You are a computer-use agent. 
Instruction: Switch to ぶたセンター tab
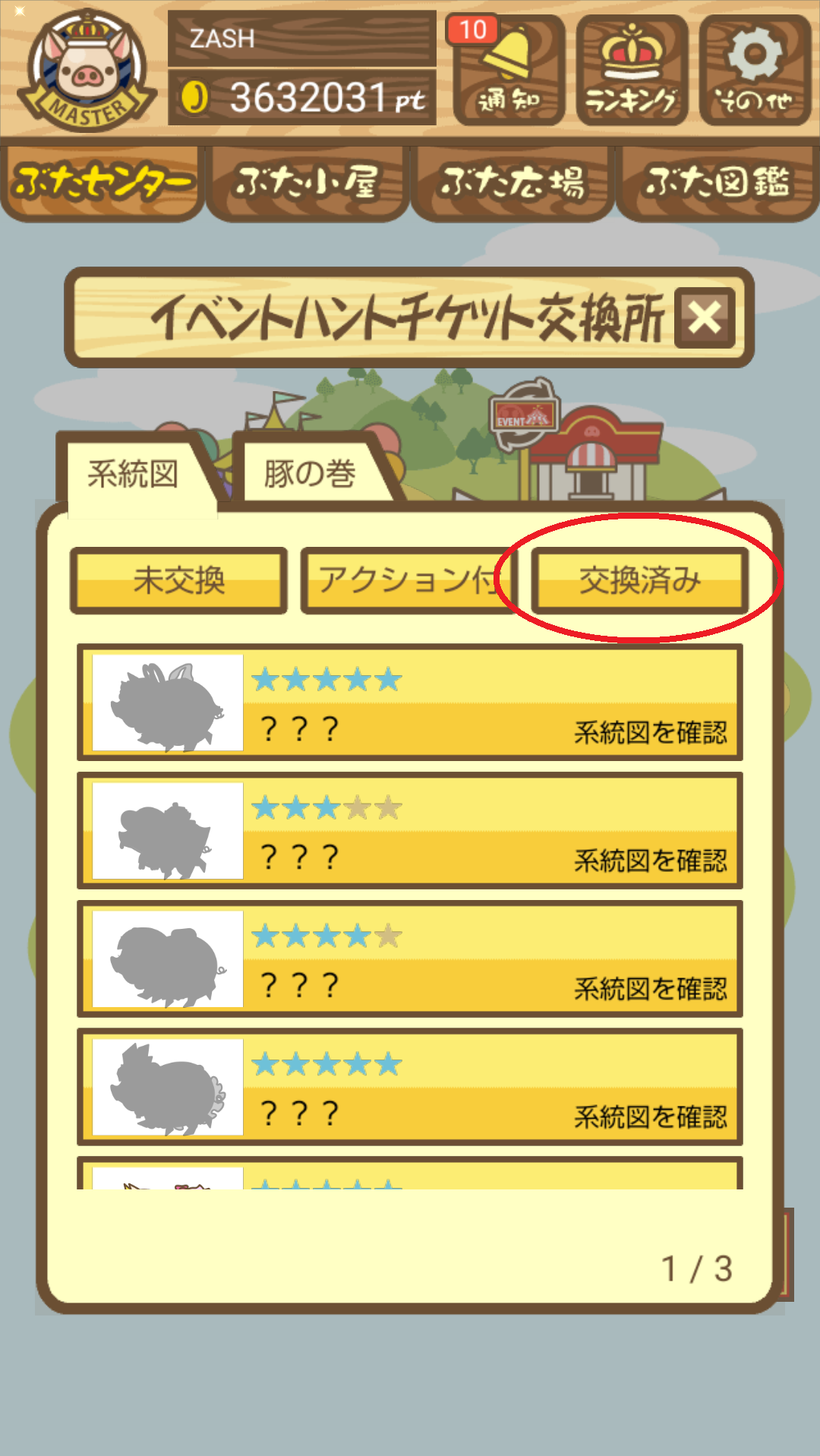point(102,183)
